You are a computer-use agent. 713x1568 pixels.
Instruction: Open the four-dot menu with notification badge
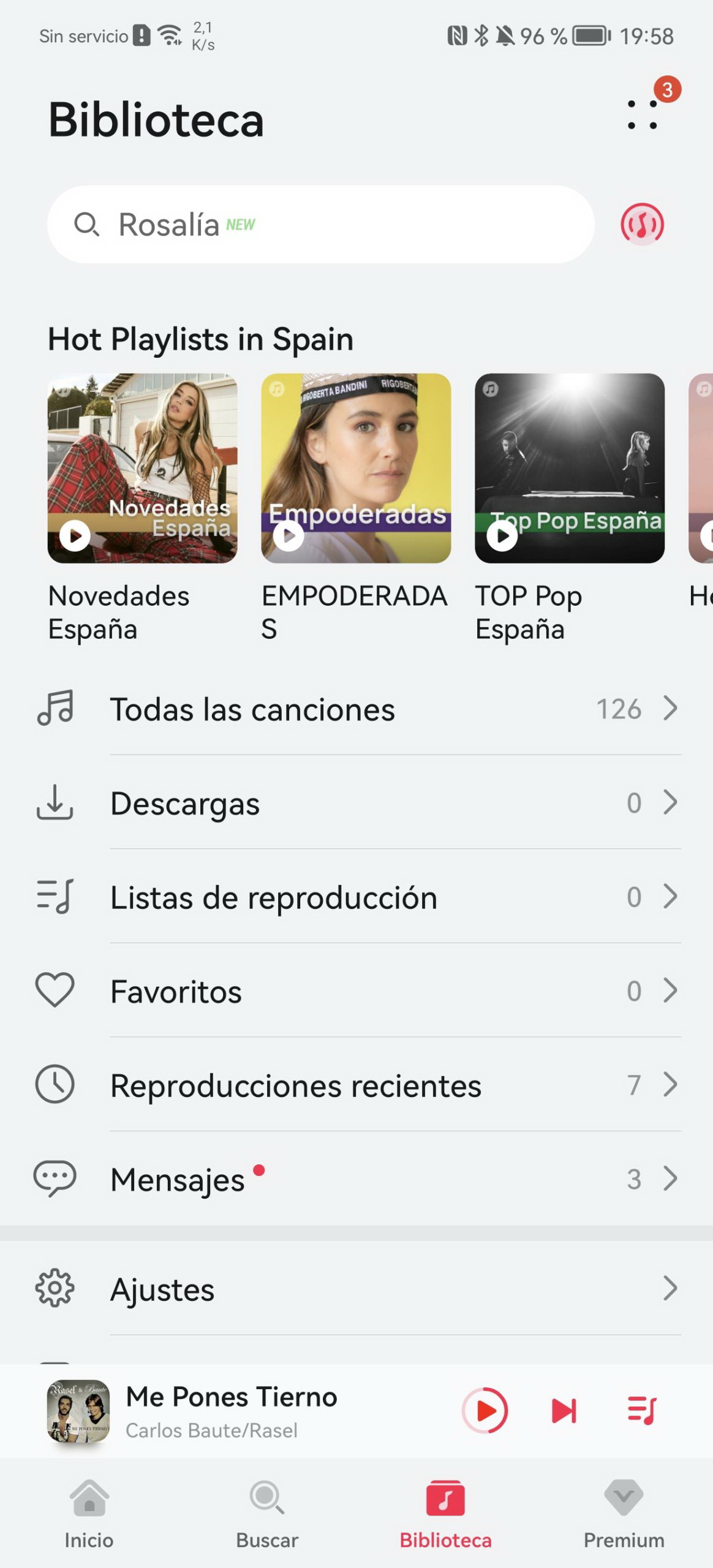pos(643,115)
